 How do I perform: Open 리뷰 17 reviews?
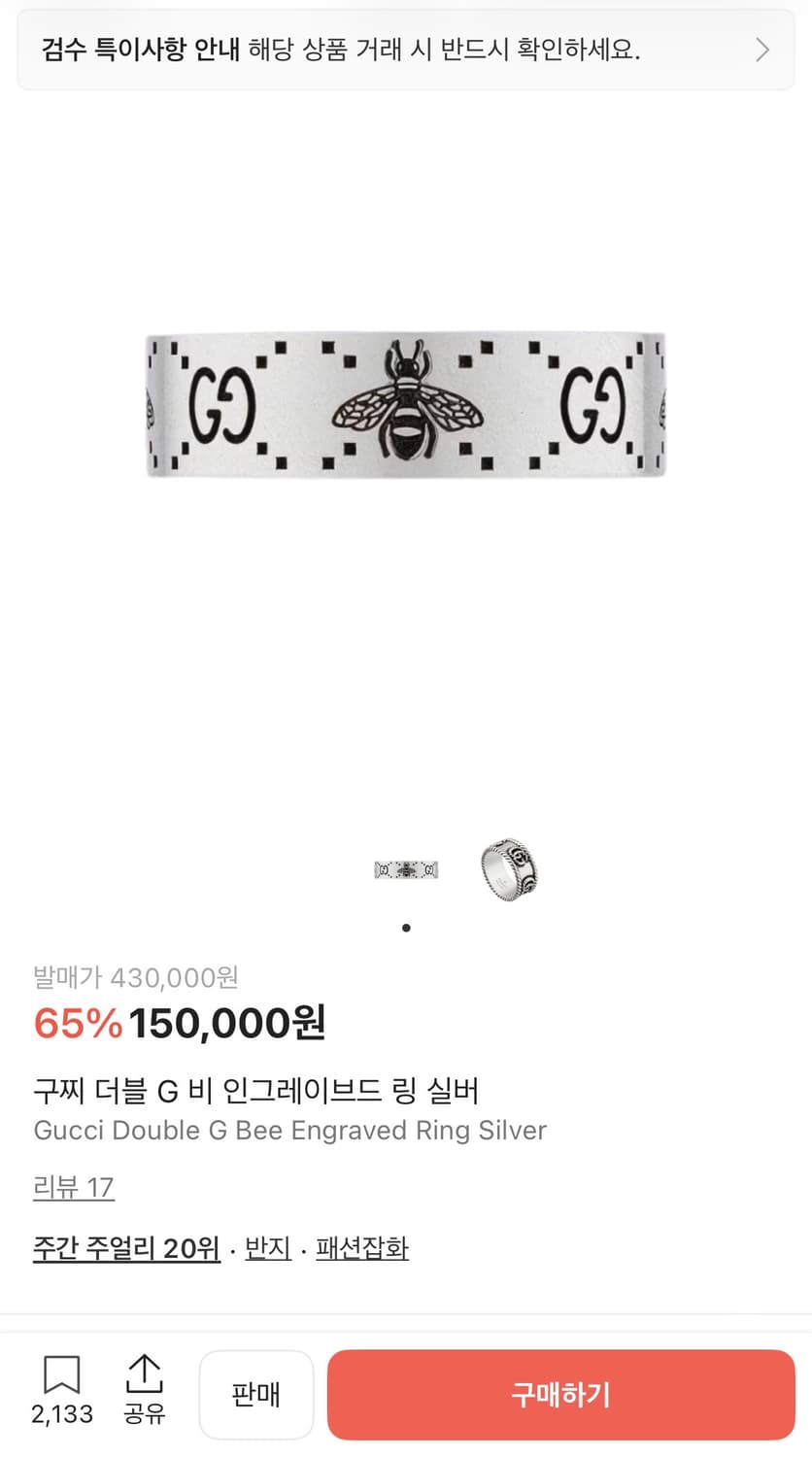74,1187
